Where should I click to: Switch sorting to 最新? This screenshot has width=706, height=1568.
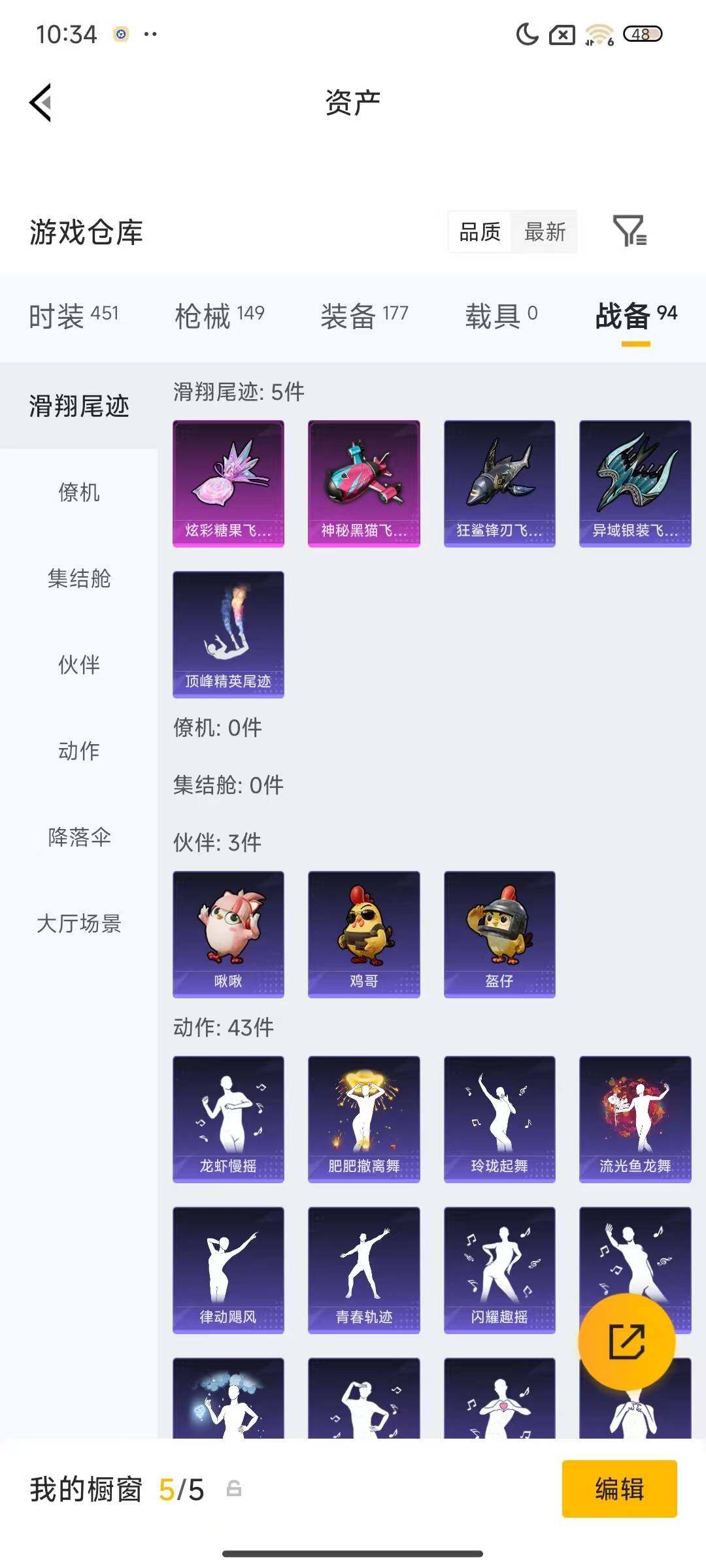[546, 233]
